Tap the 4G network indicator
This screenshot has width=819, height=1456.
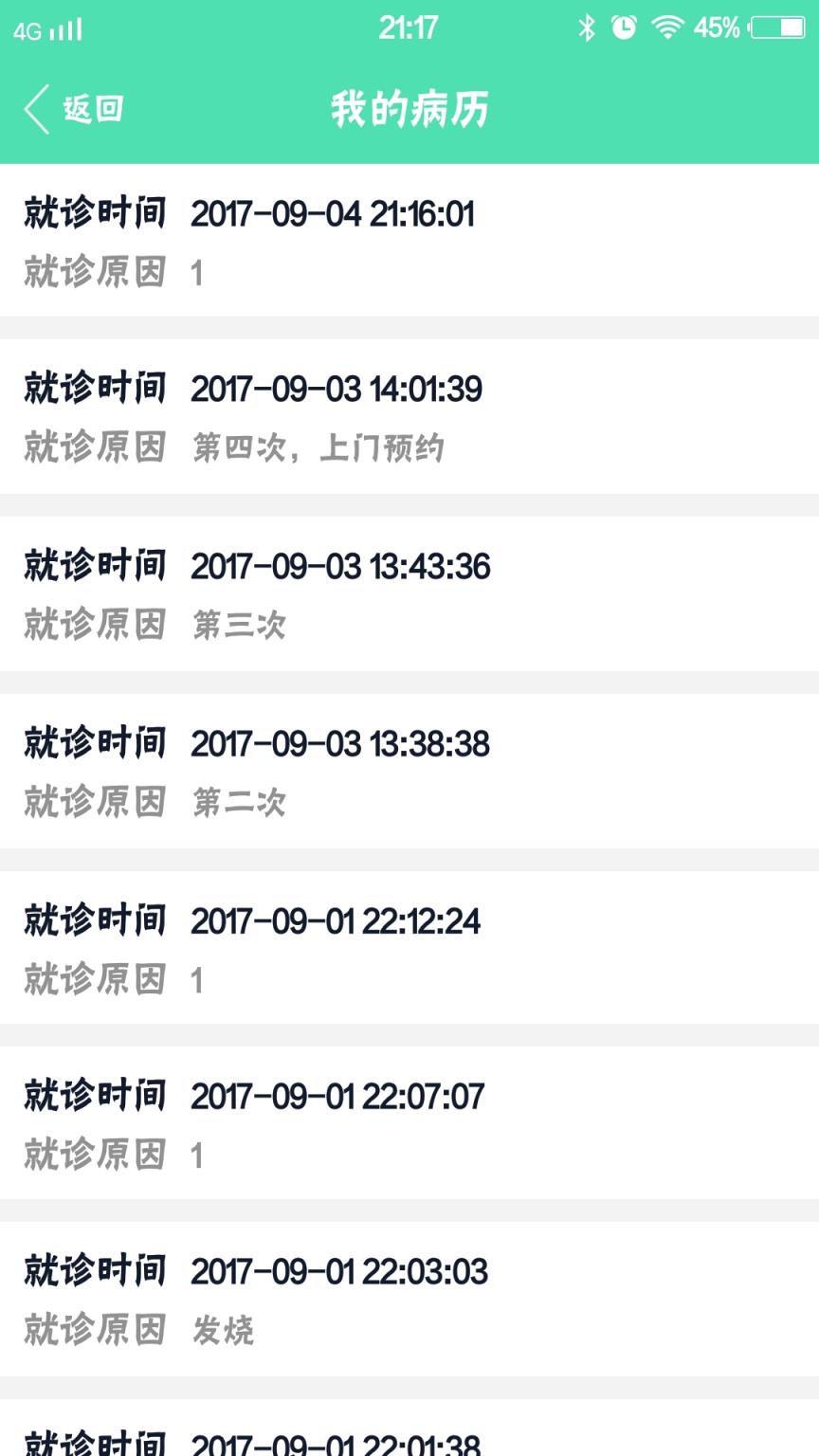(x=27, y=28)
